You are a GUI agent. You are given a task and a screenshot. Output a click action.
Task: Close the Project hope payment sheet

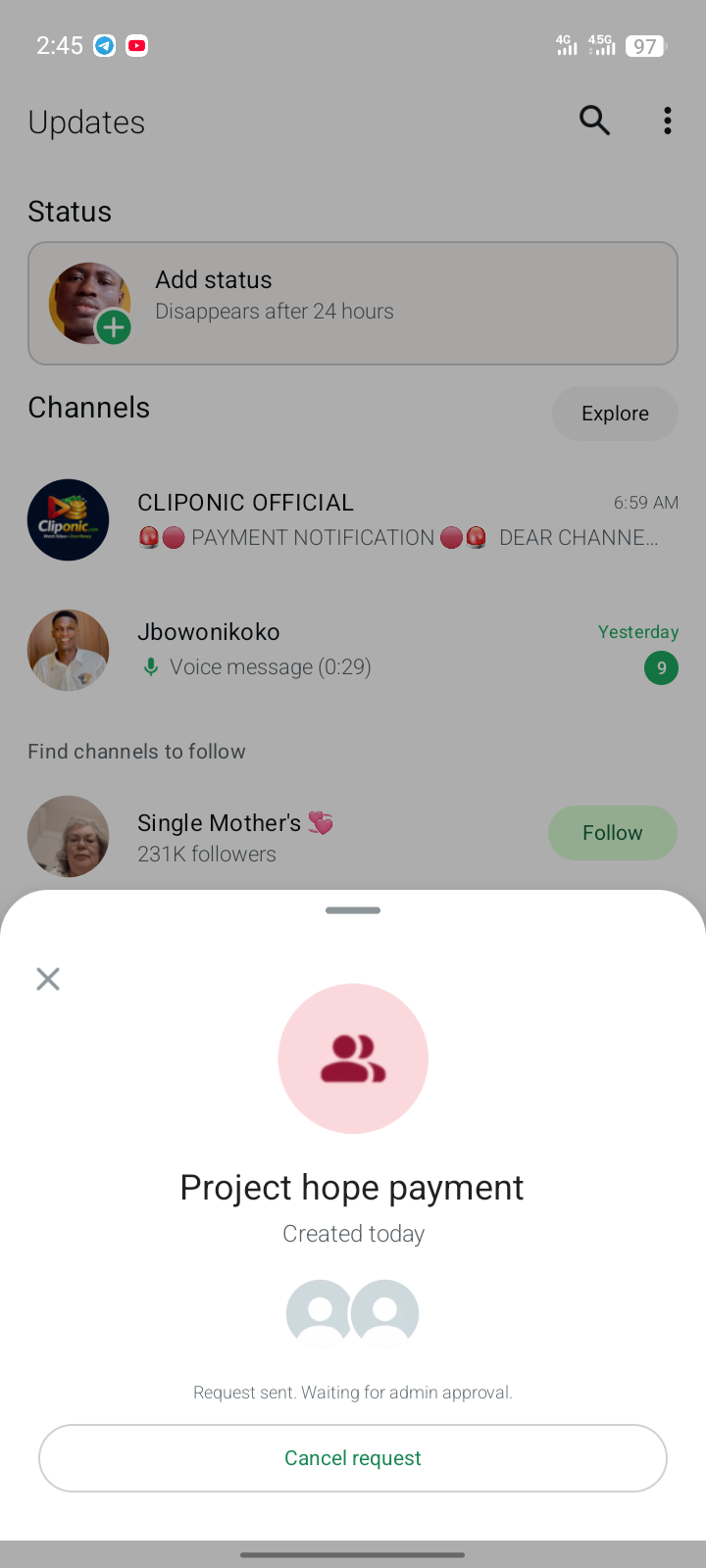(x=48, y=979)
